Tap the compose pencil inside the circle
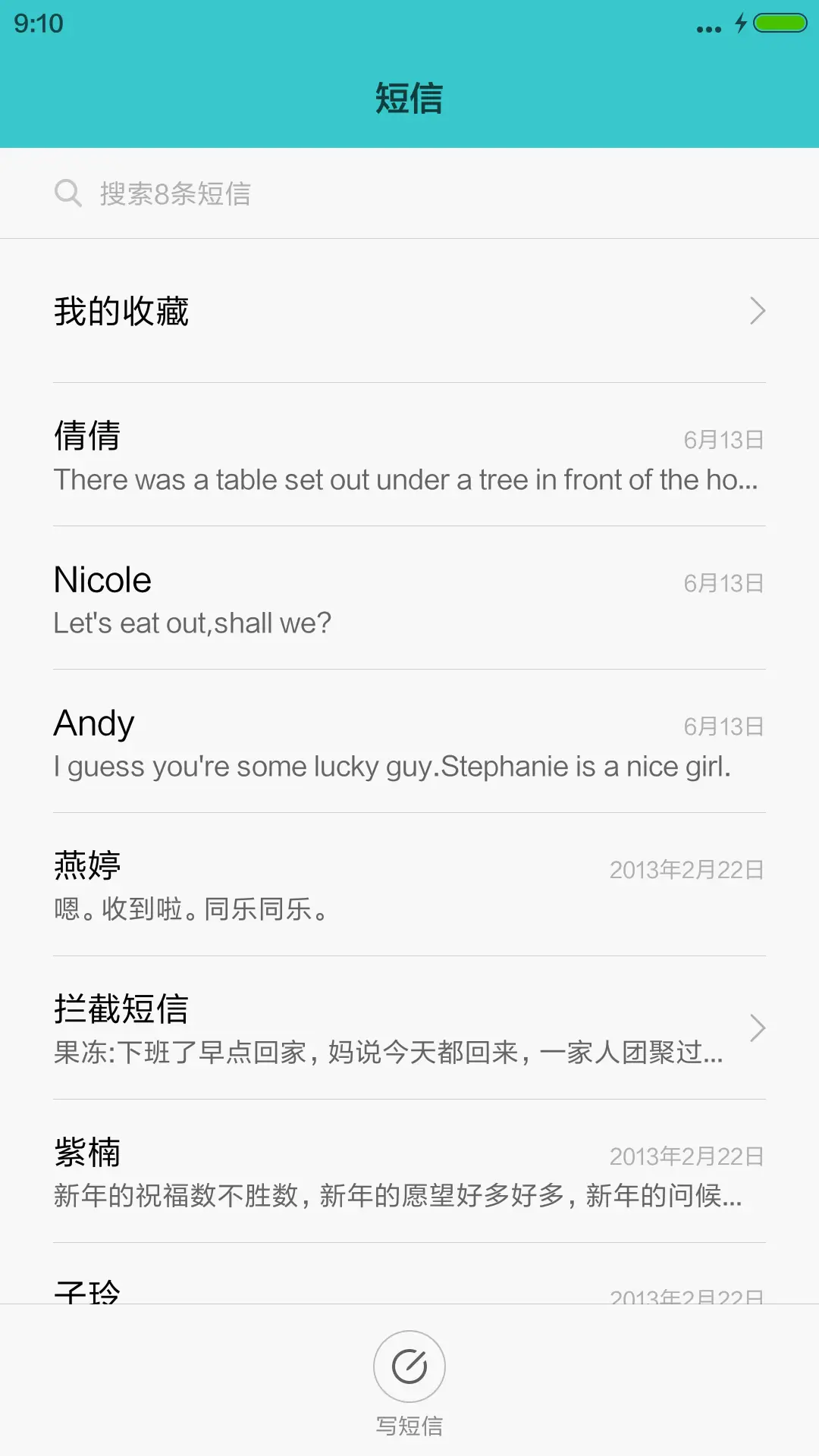This screenshot has height=1456, width=819. pyautogui.click(x=409, y=1365)
